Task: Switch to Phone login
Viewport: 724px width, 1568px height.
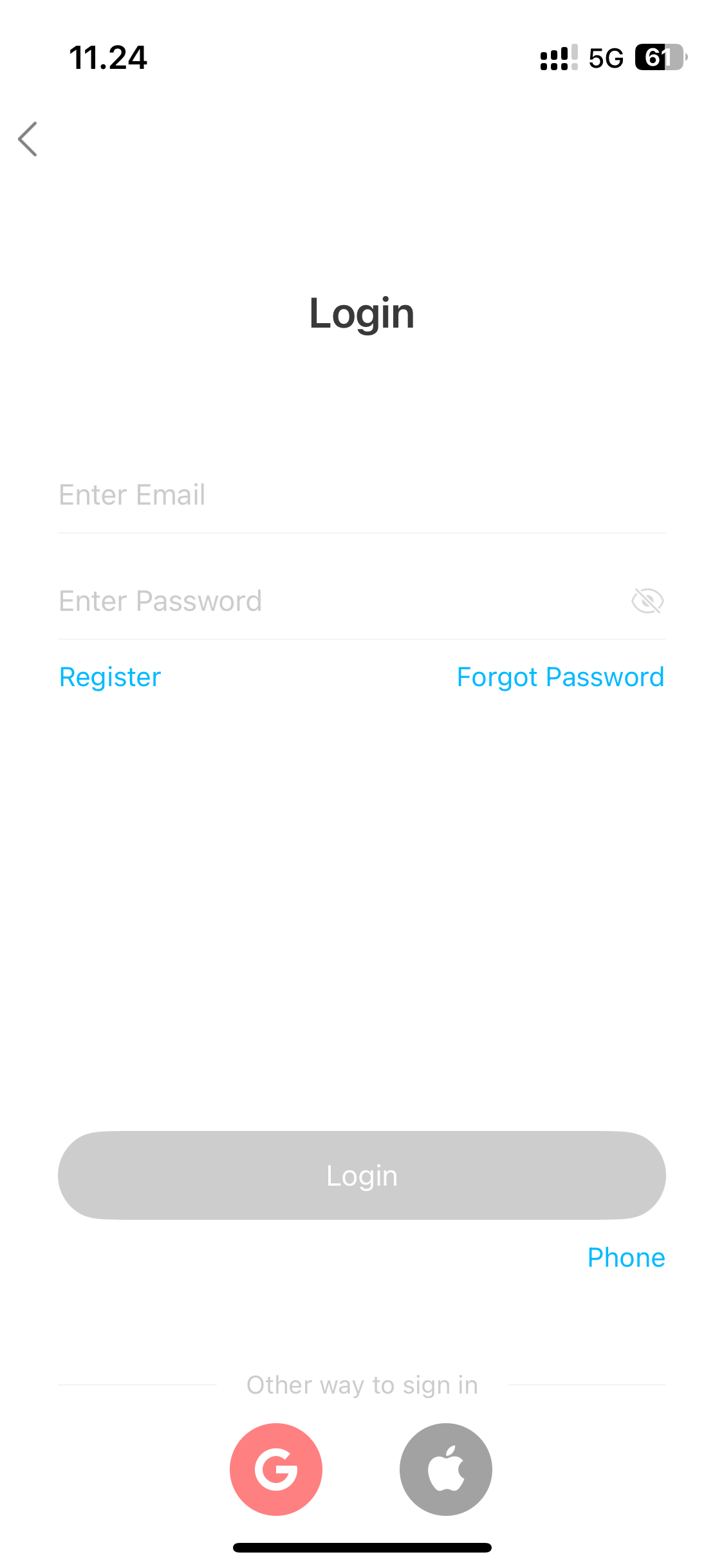Action: (x=626, y=1258)
